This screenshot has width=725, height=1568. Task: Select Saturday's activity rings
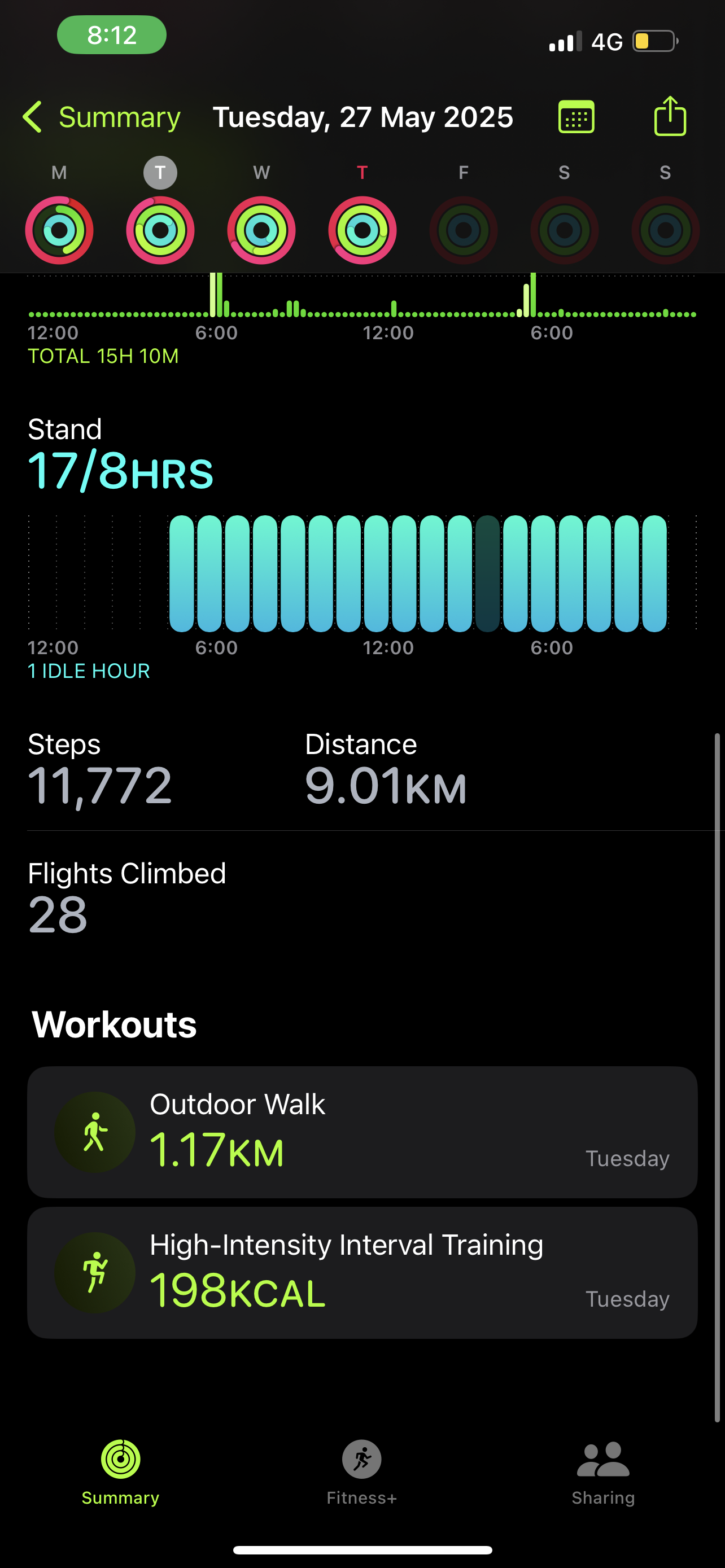(564, 230)
